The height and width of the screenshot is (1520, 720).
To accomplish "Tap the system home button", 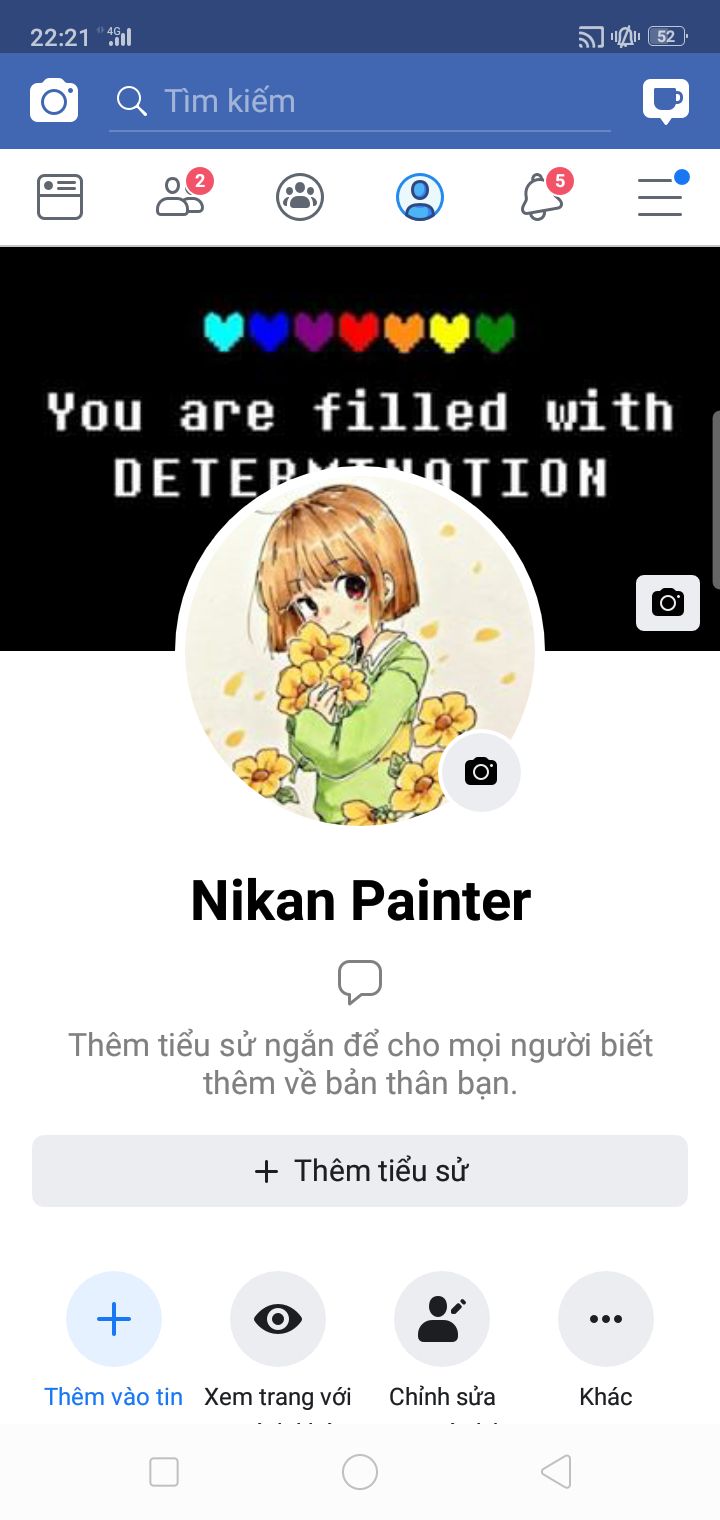I will click(x=360, y=1472).
